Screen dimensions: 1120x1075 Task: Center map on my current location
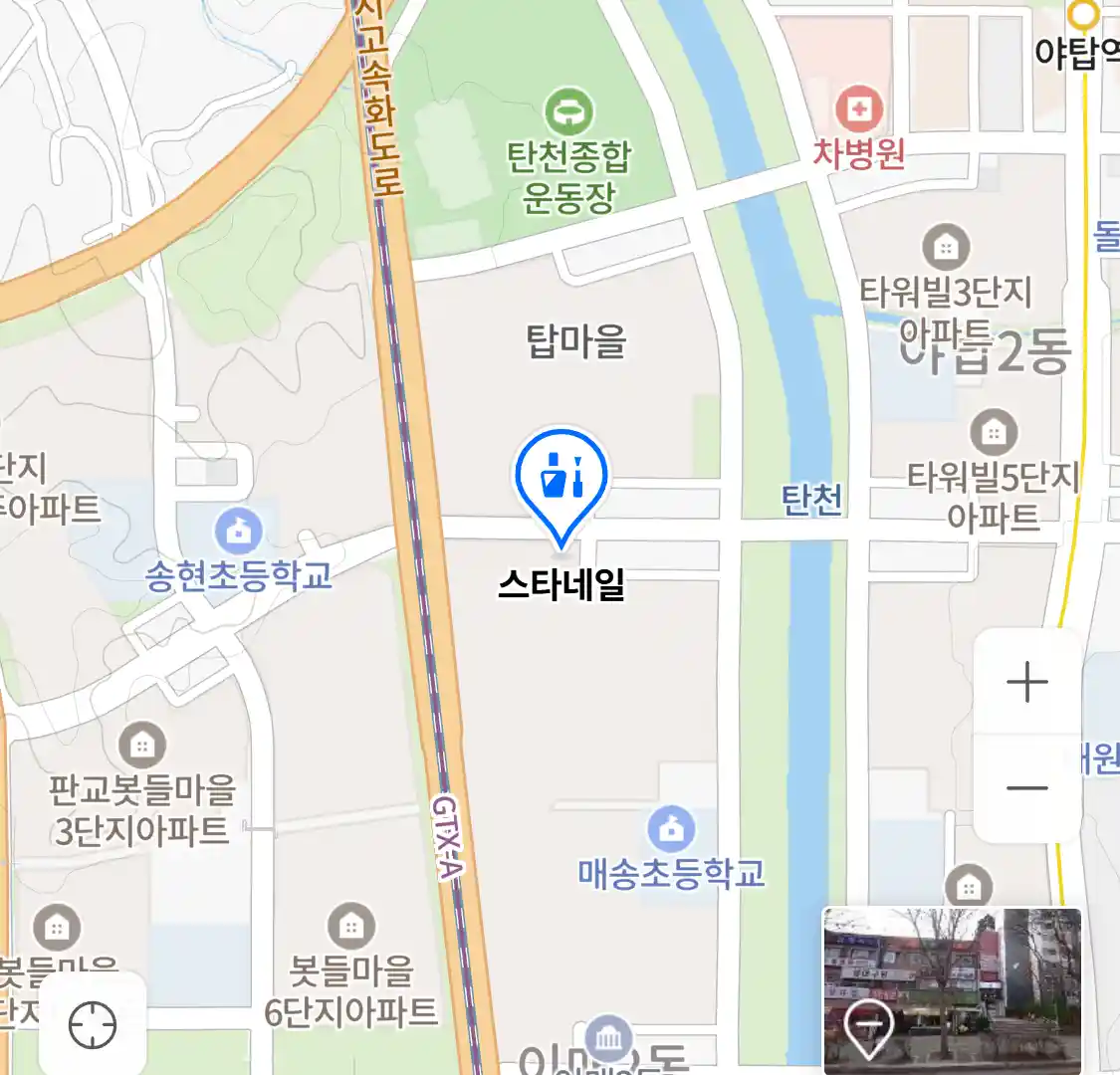click(93, 1024)
